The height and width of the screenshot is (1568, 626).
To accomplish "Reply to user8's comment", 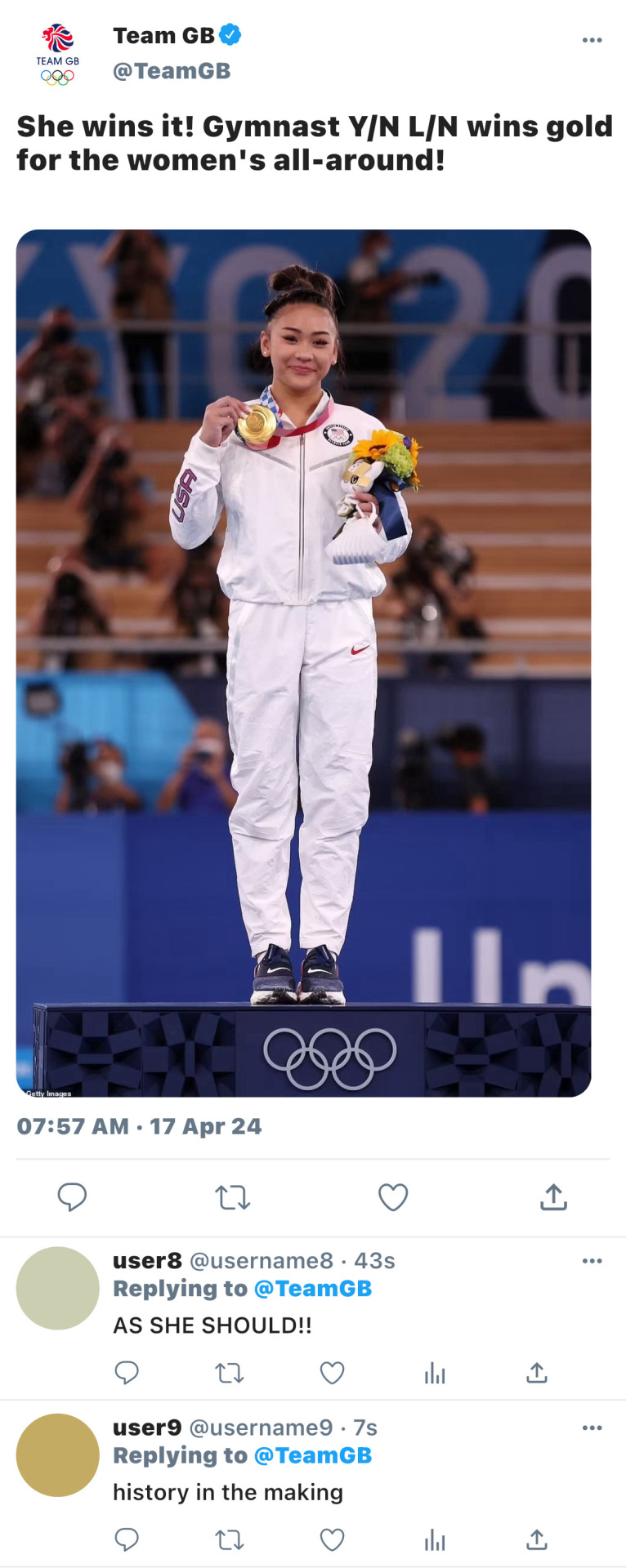I will click(127, 1373).
